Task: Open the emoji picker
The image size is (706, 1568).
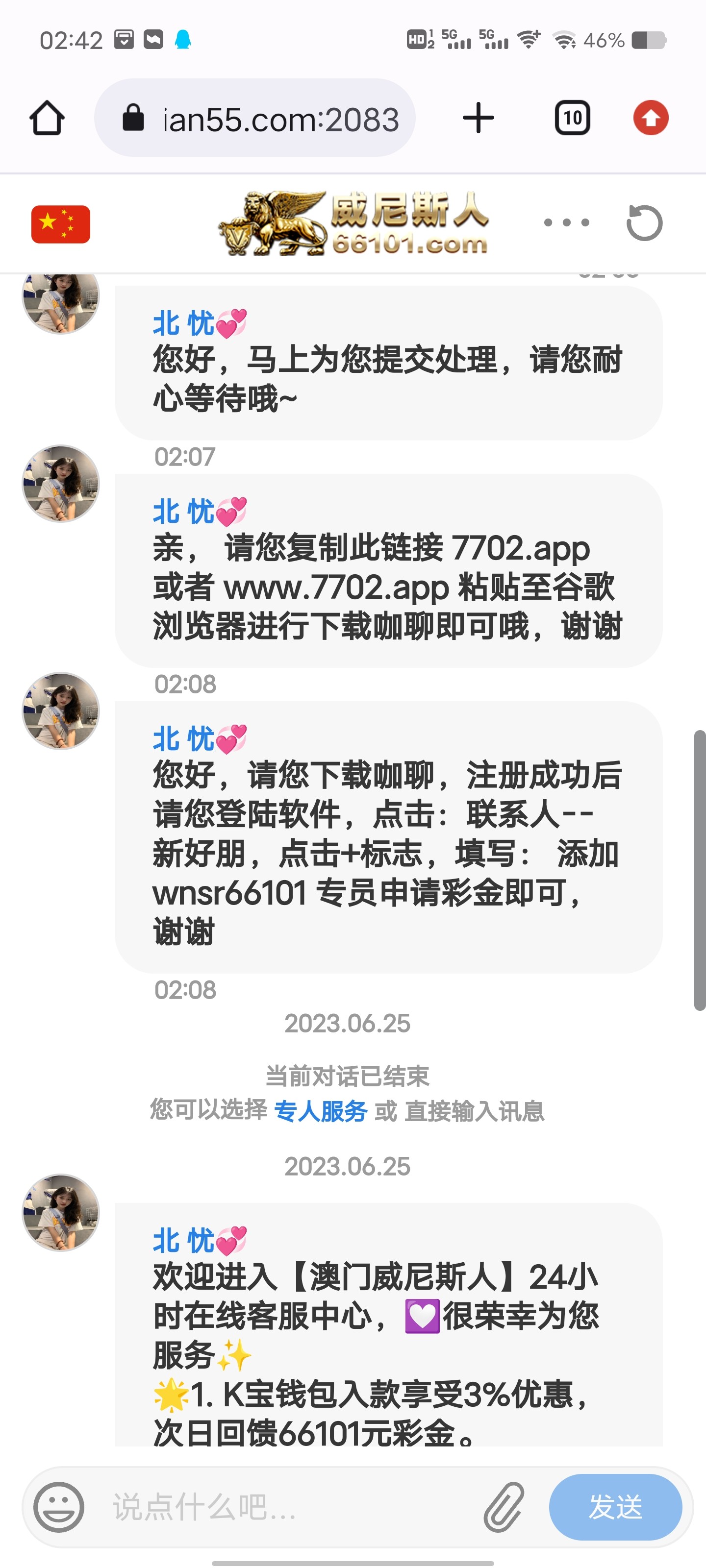Action: (58, 1507)
